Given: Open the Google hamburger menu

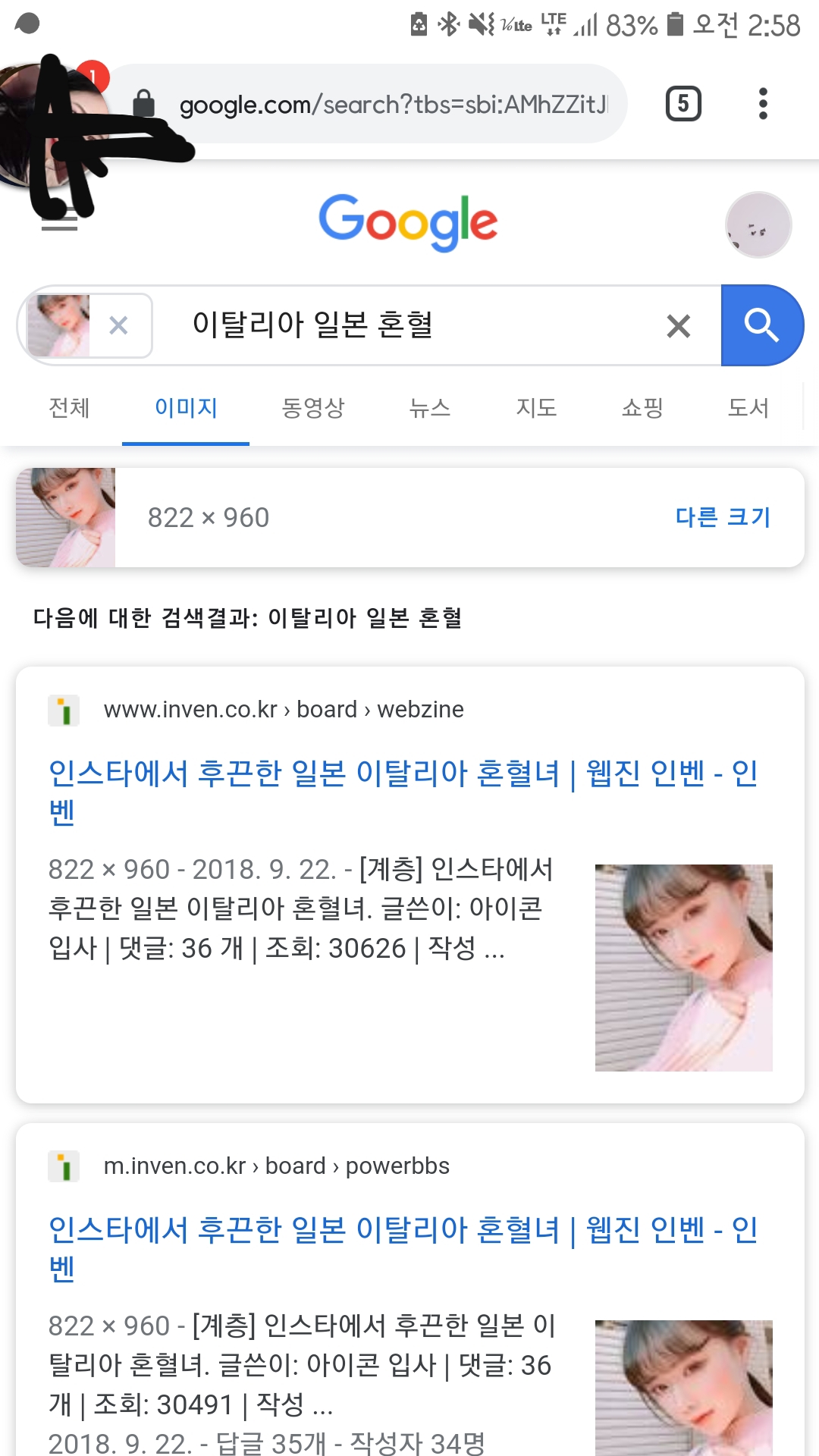Looking at the screenshot, I should 59,221.
